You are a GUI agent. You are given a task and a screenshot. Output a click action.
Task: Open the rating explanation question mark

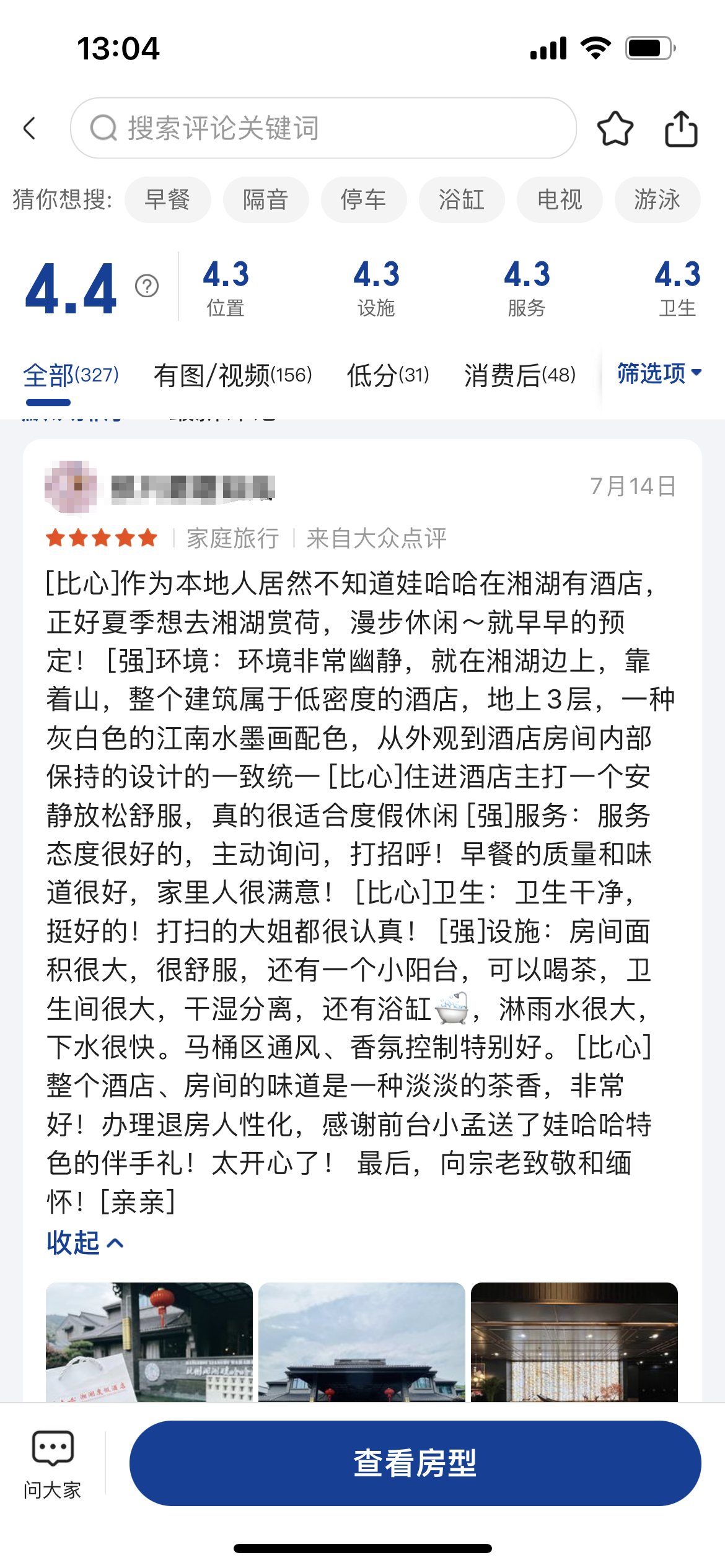point(147,286)
